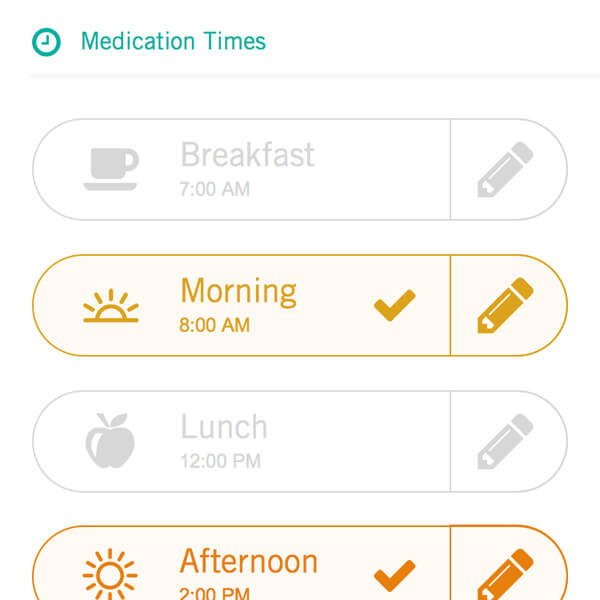The width and height of the screenshot is (600, 600).
Task: Enable the Breakfast 7:00 AM medication time
Action: tap(242, 169)
